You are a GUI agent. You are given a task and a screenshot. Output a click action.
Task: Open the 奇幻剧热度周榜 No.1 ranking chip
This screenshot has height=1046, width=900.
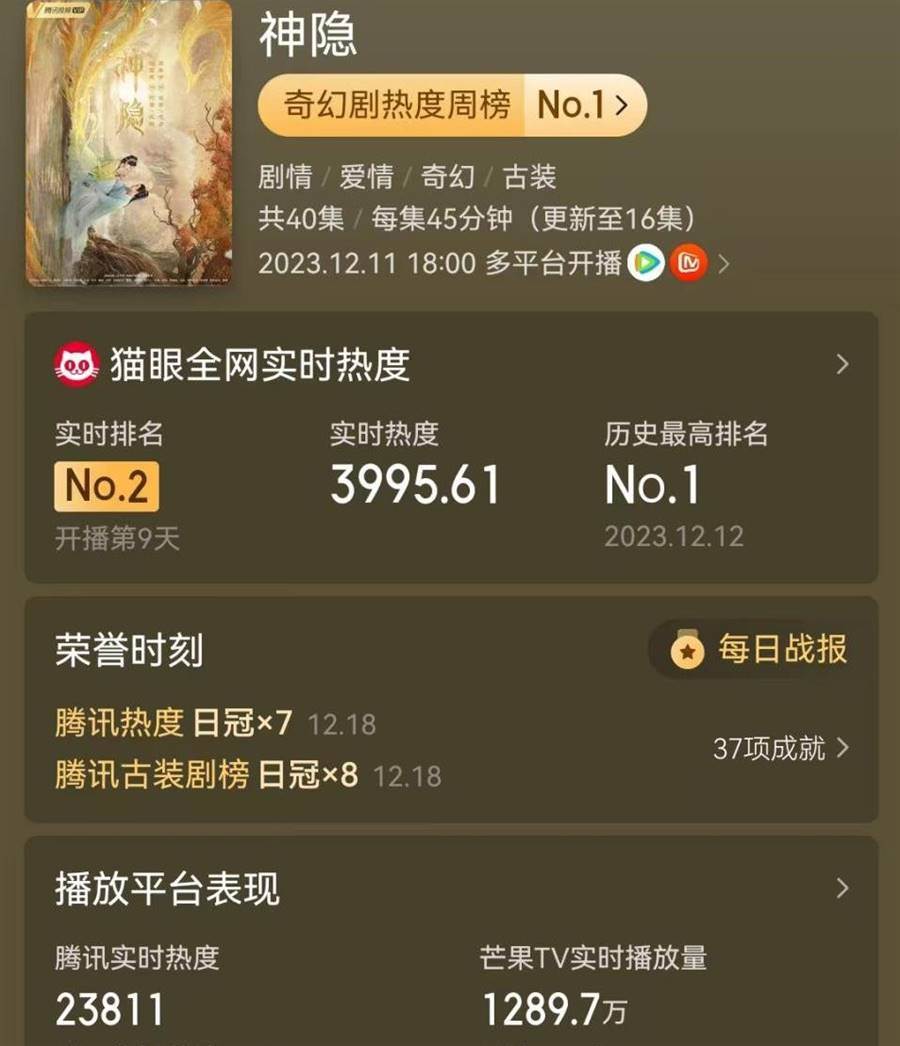tap(452, 105)
